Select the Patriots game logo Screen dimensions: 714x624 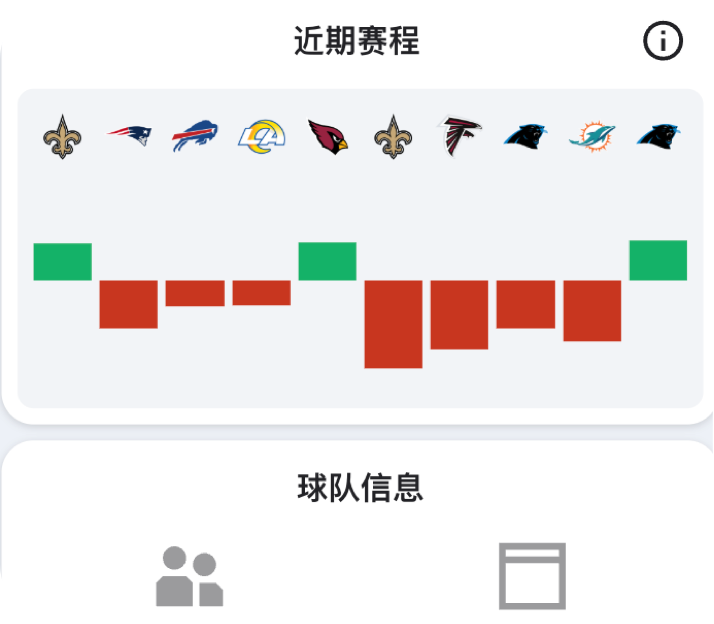(x=129, y=135)
